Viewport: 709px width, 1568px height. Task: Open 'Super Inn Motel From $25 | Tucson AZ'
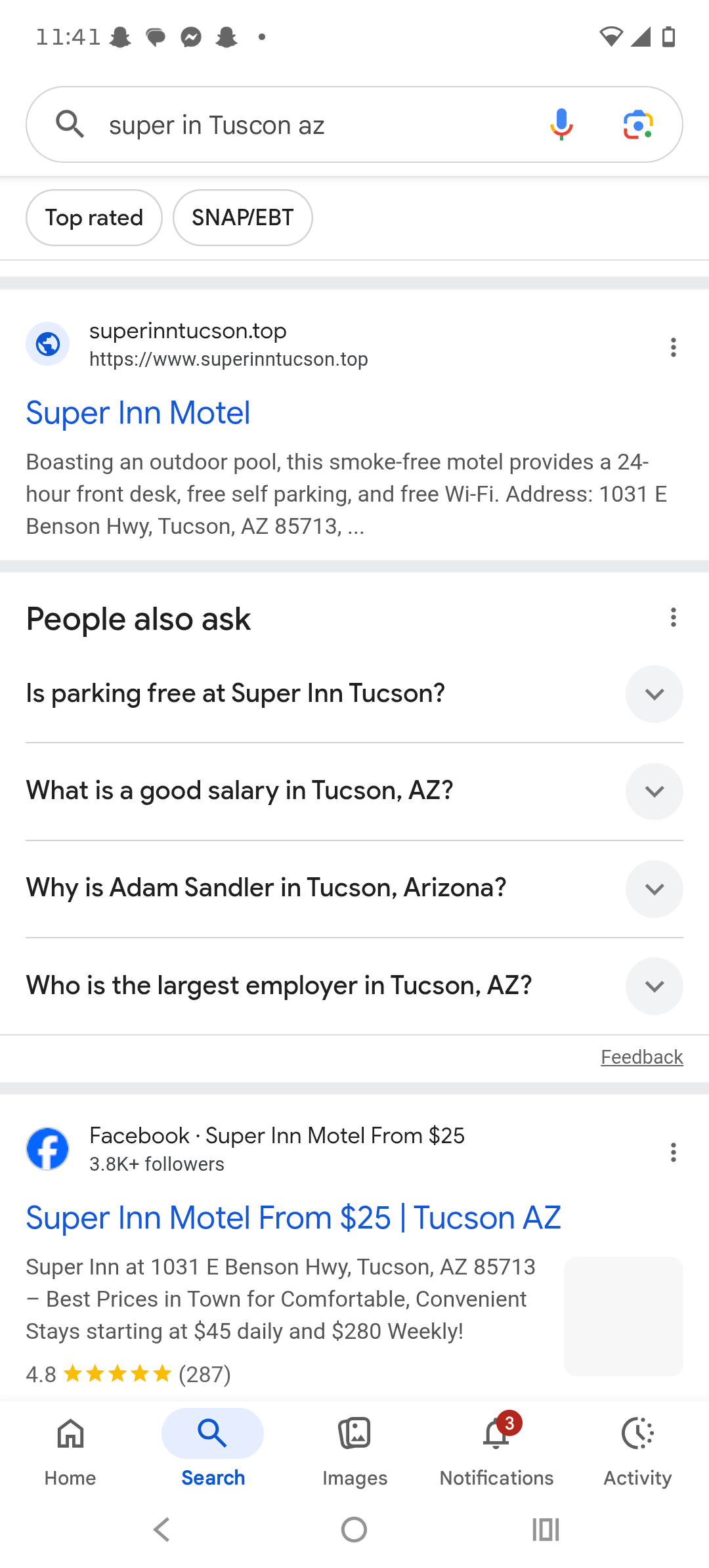(293, 1218)
